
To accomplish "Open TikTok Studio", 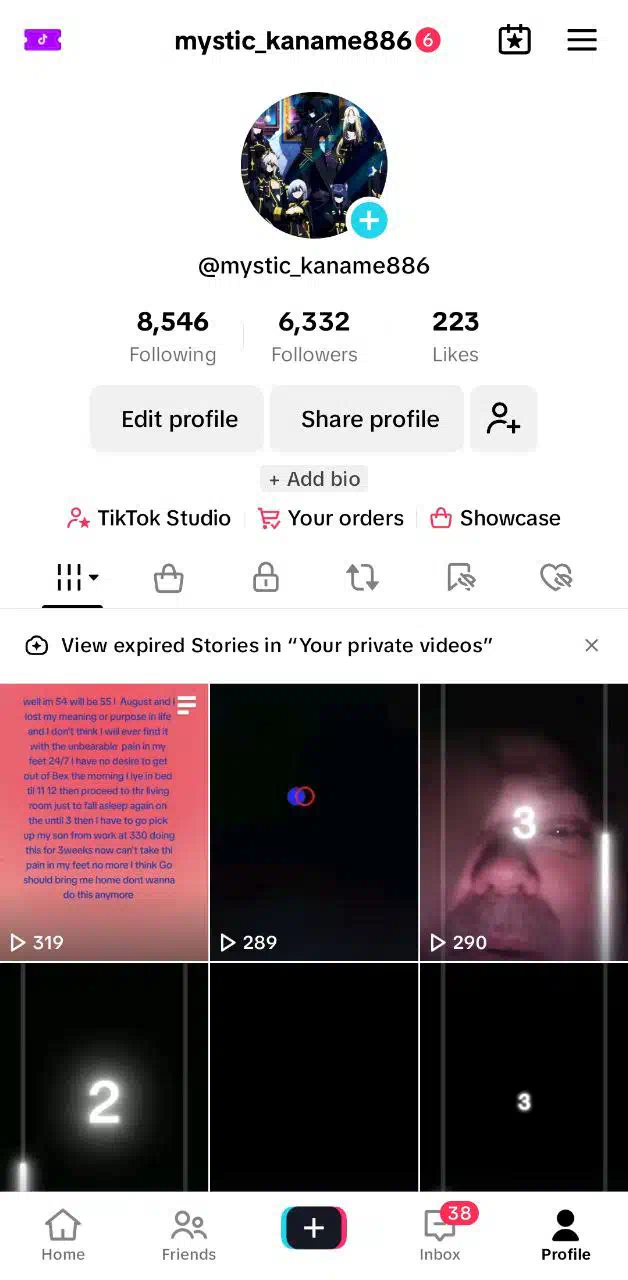I will (x=148, y=518).
